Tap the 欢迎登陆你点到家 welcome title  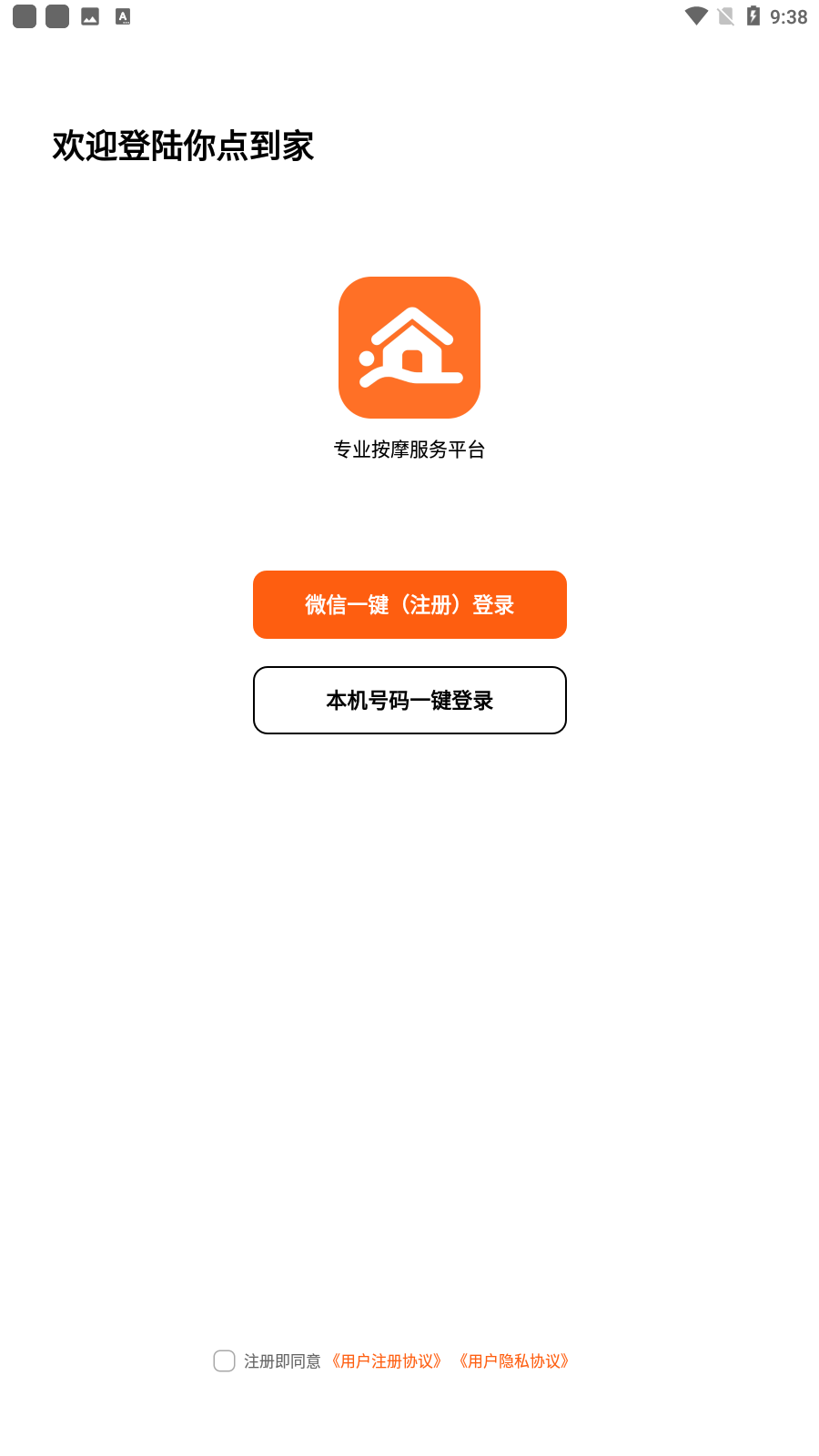click(182, 146)
